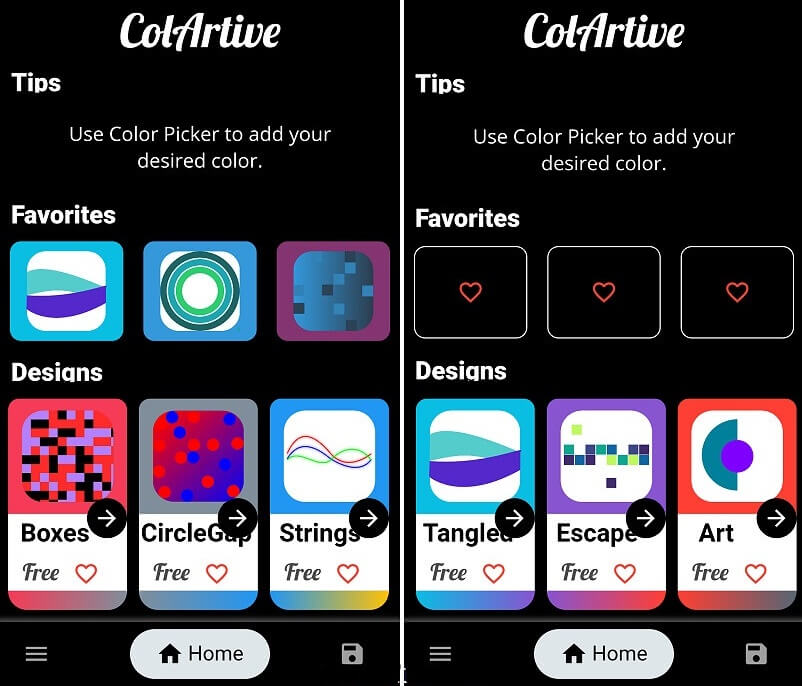Heart the Tangled design
802x686 pixels.
coord(493,573)
